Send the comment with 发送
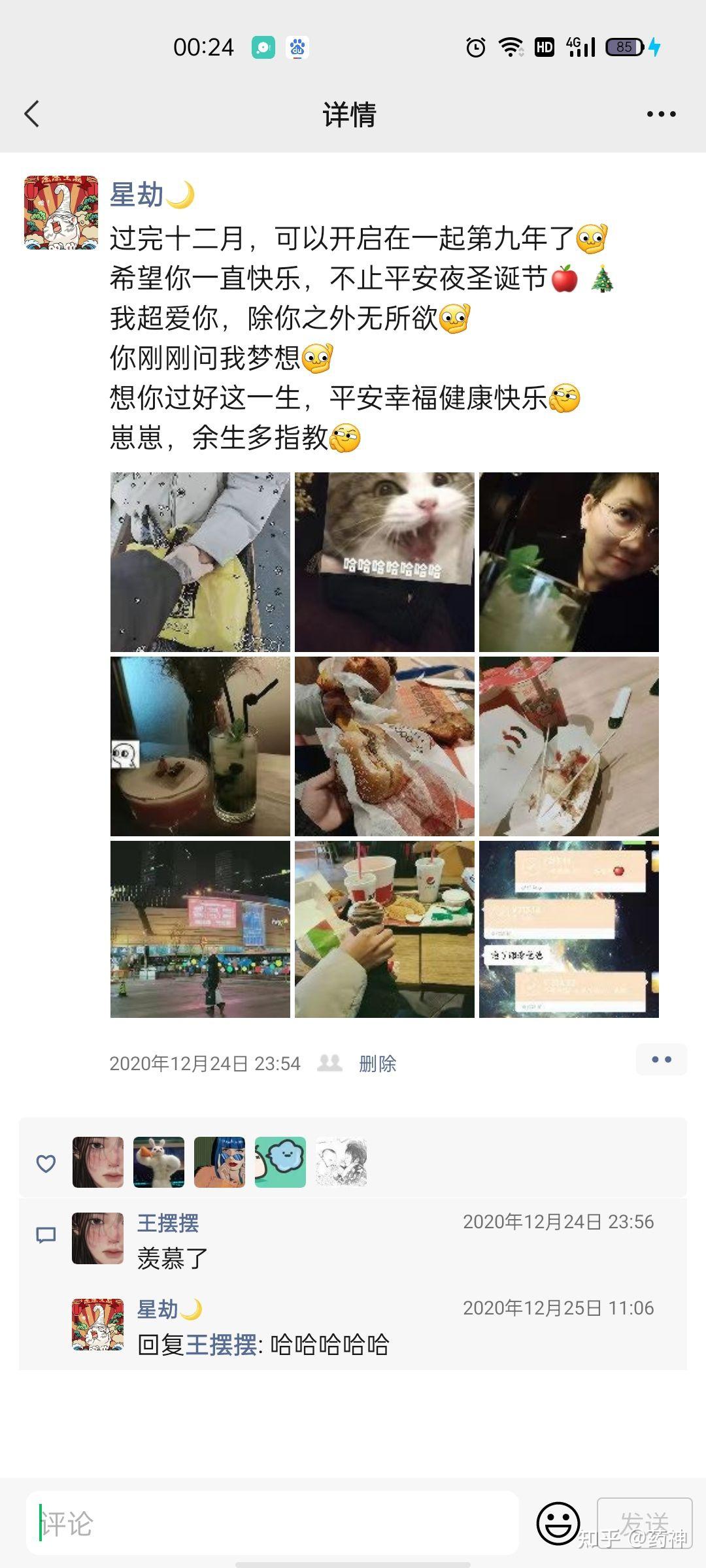This screenshot has width=706, height=1568. coord(644,1524)
